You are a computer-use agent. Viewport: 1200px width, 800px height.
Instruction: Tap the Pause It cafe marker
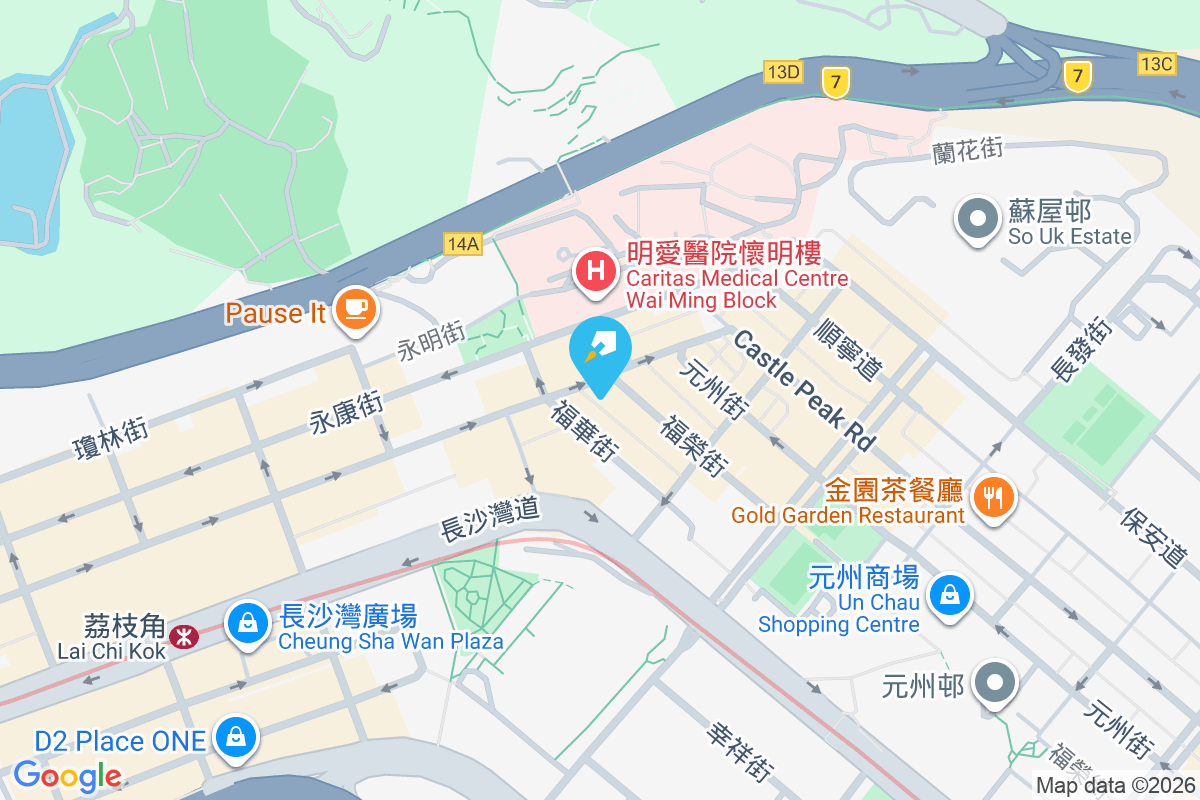(354, 308)
